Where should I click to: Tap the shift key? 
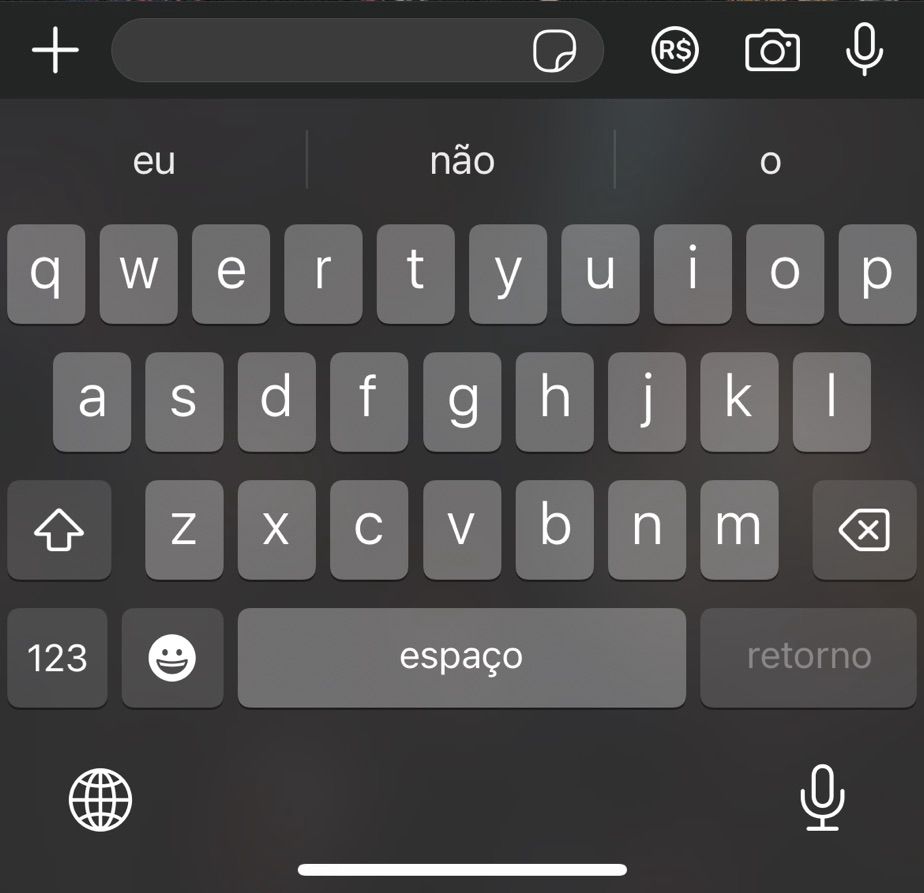point(59,529)
